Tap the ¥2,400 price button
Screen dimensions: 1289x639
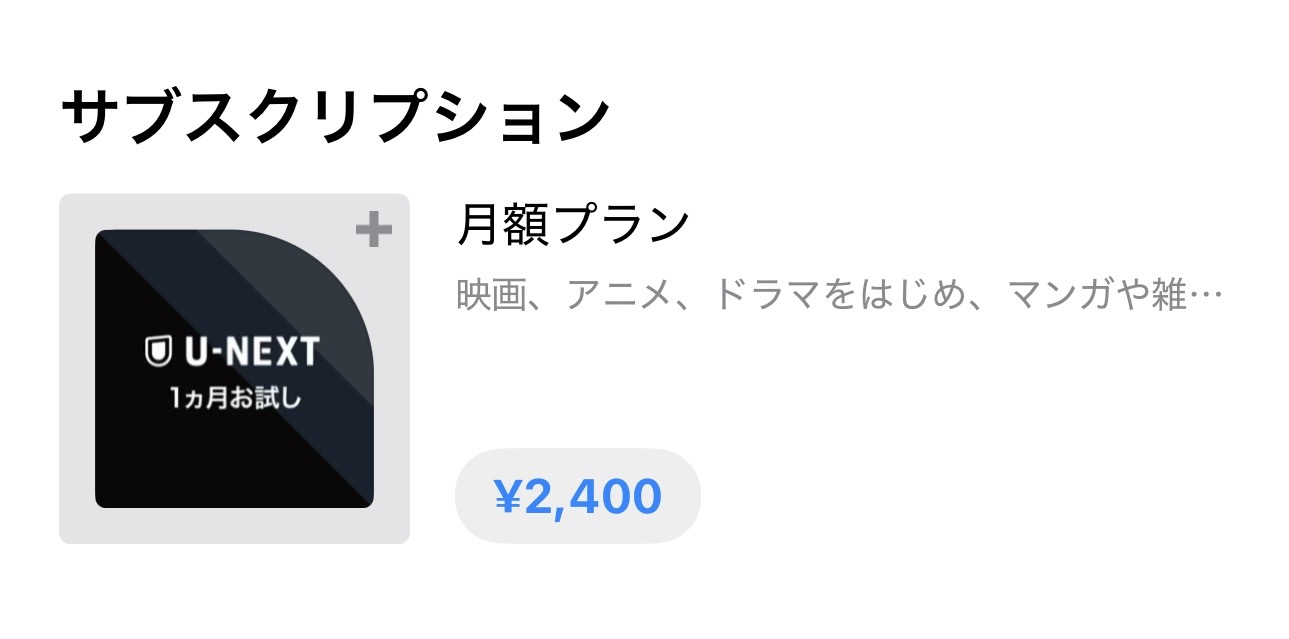coord(577,496)
